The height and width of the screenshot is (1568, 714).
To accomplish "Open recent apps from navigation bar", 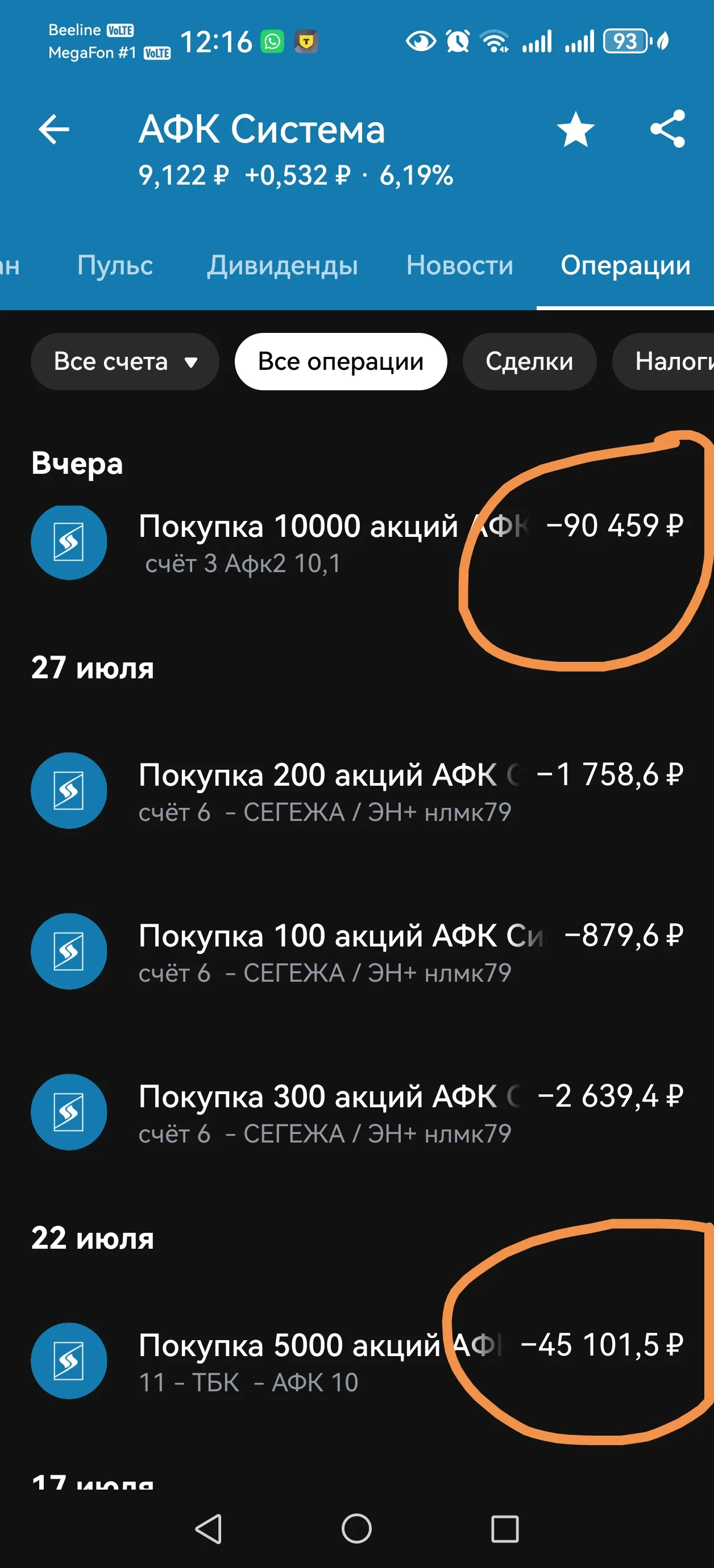I will coord(504,1528).
